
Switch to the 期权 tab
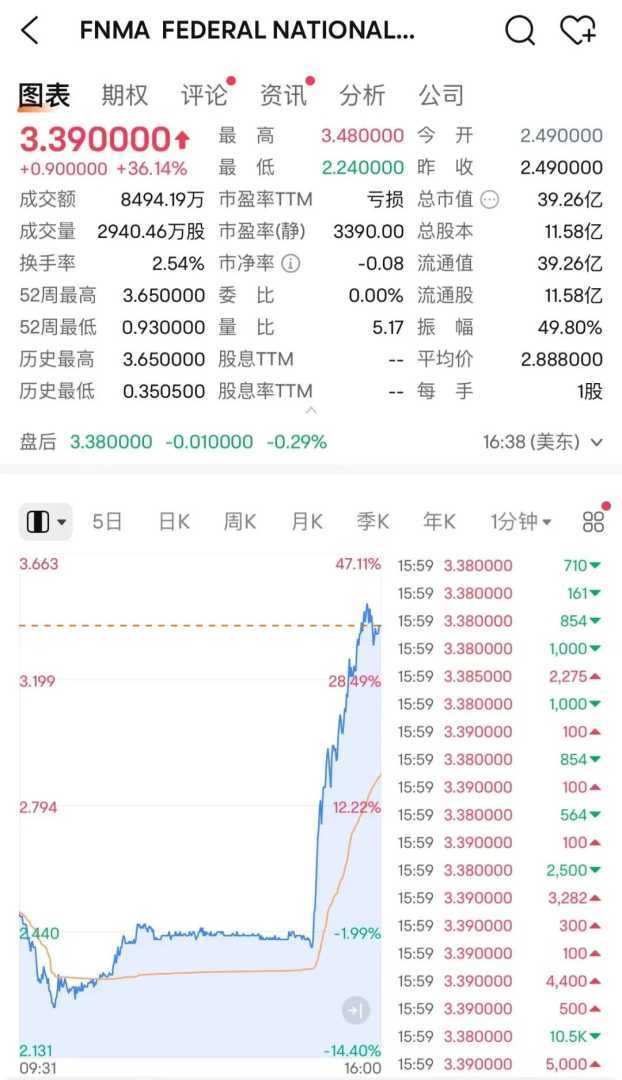click(125, 95)
